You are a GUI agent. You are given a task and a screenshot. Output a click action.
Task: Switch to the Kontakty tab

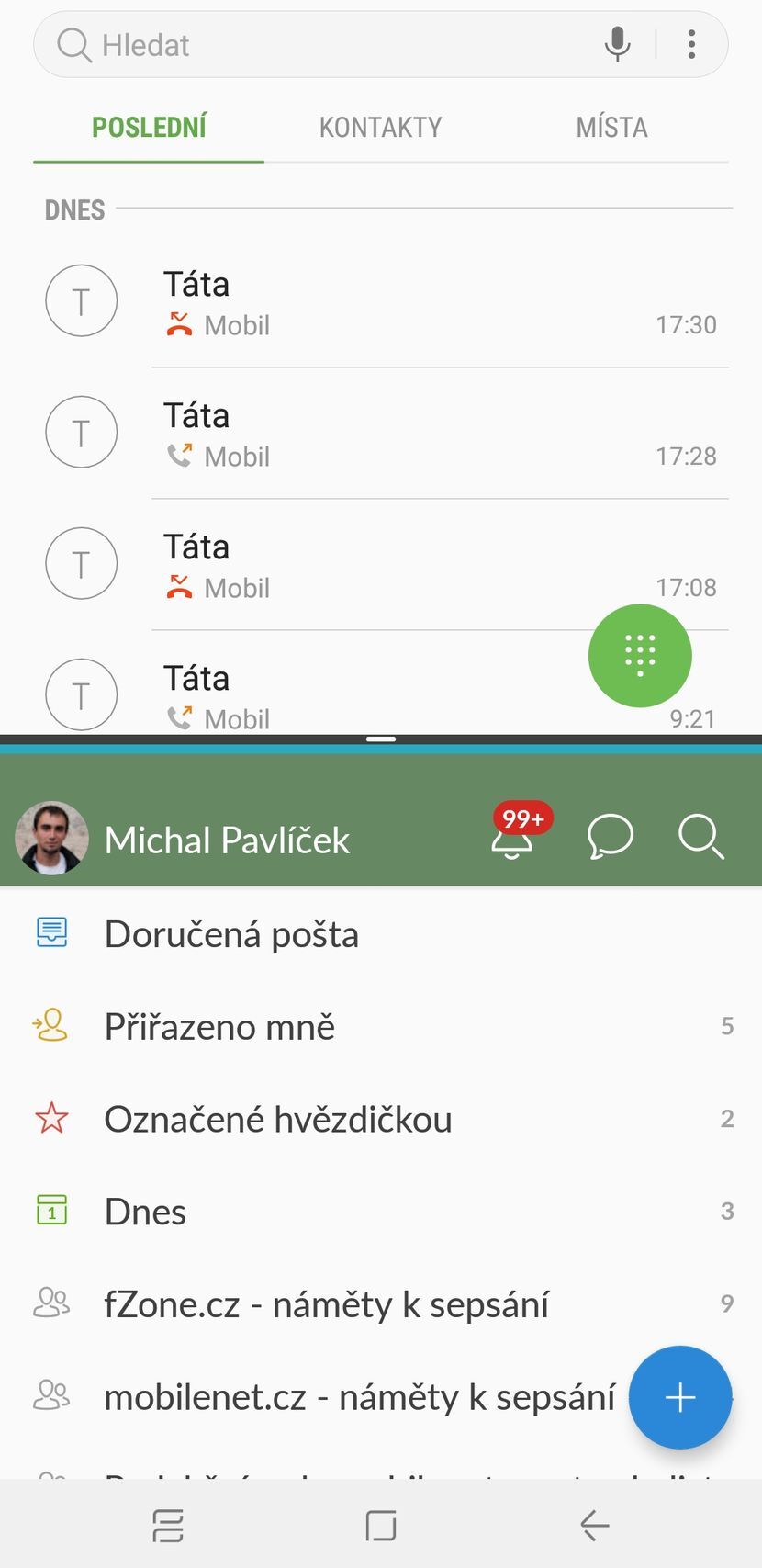pos(380,128)
